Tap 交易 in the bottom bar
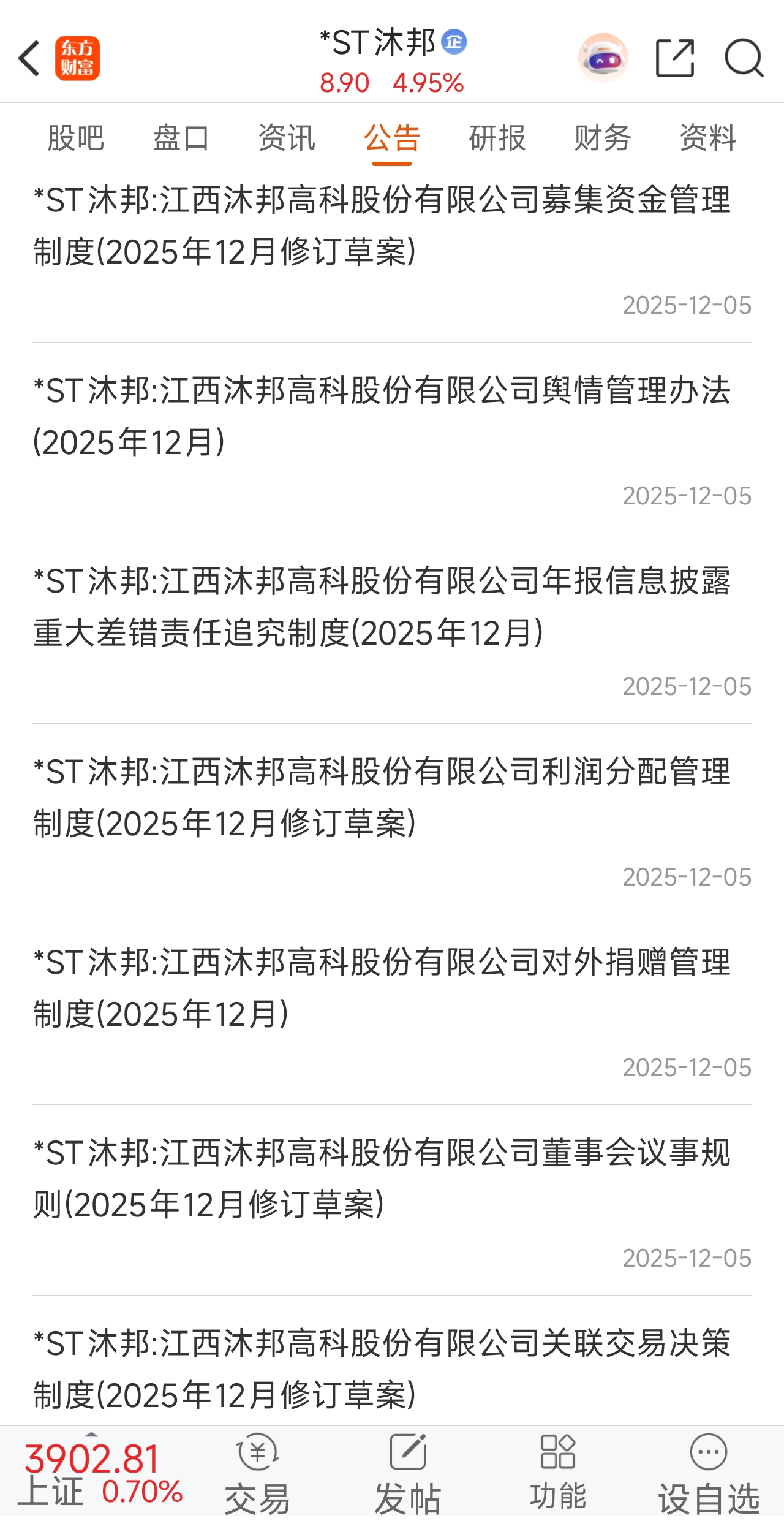Screen dimensions: 784x1529 point(257,1474)
